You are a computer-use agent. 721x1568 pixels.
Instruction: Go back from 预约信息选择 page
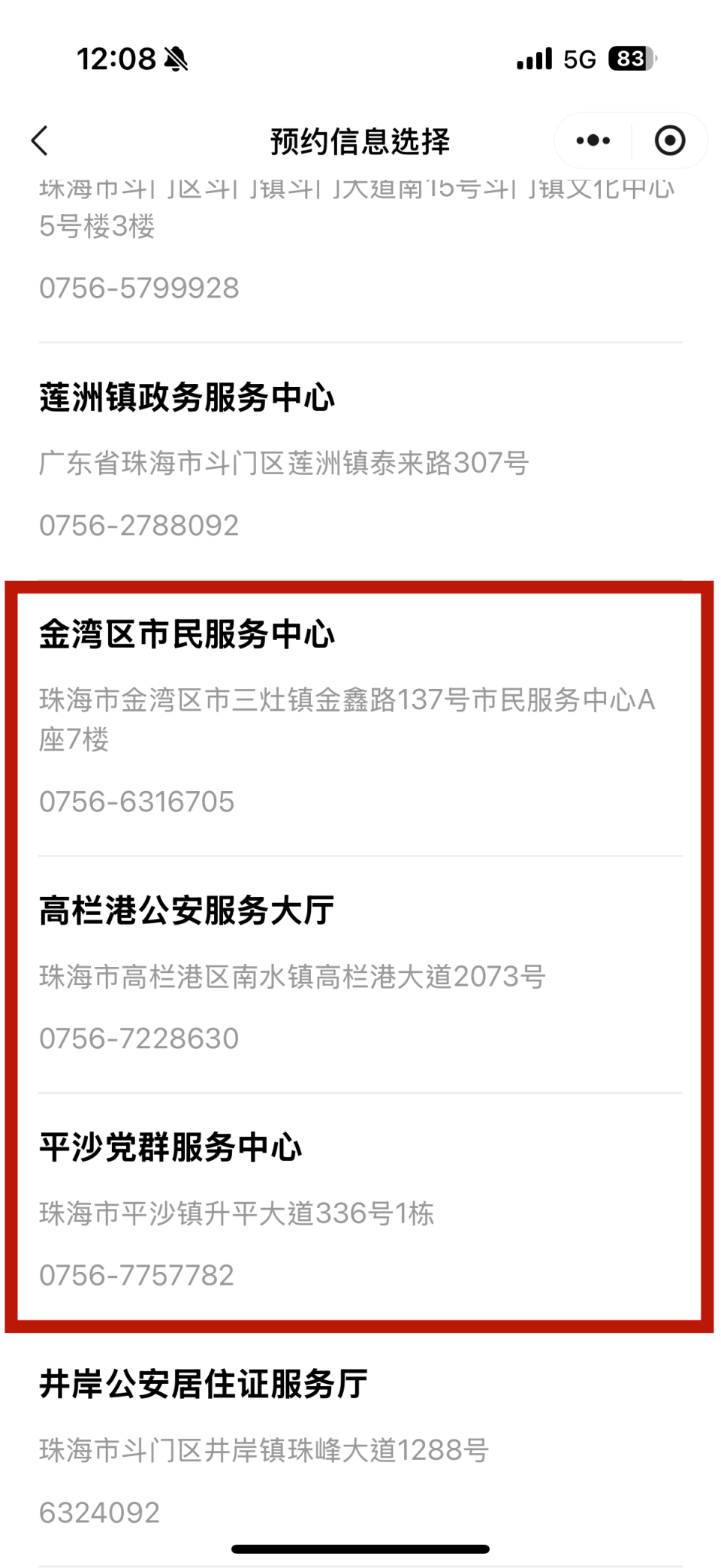coord(40,140)
